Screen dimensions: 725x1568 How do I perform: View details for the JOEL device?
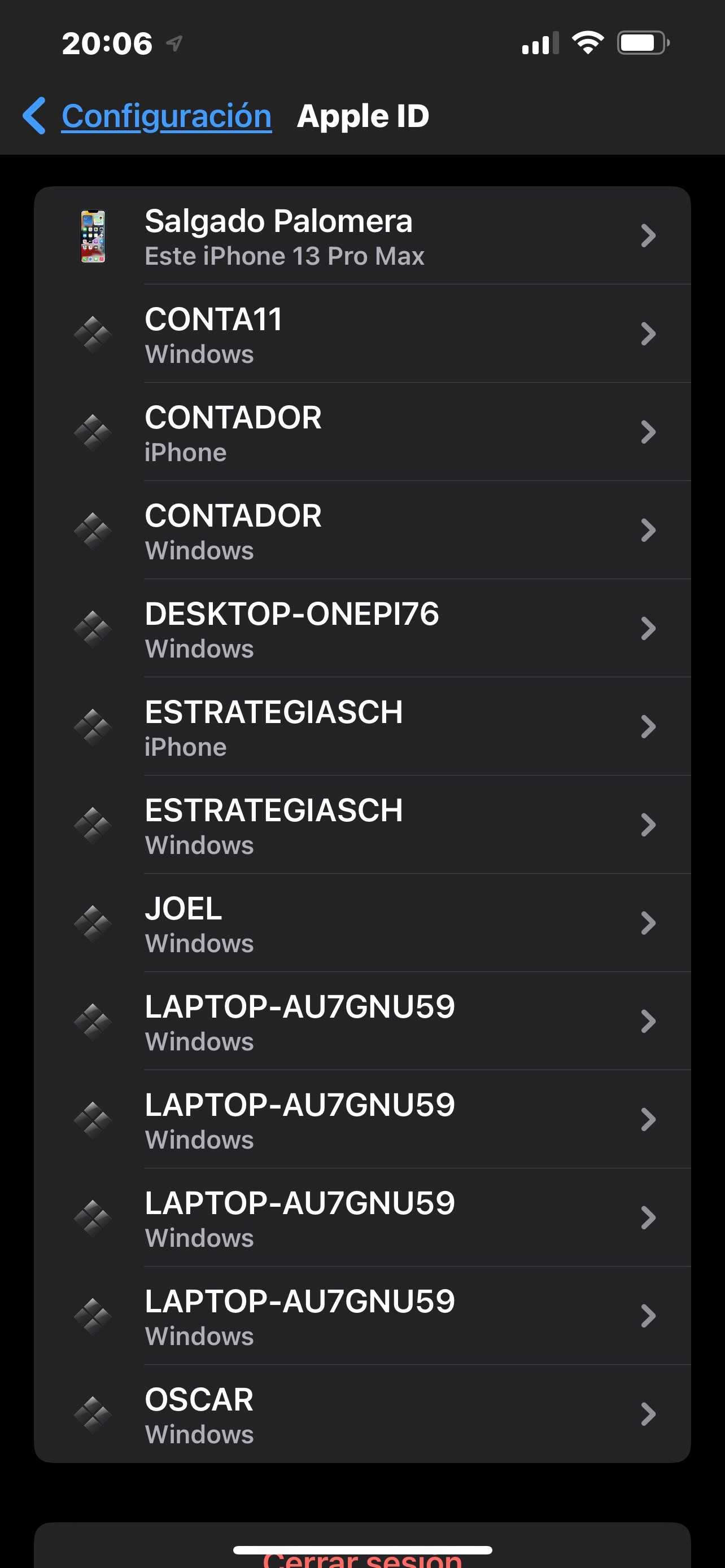coord(362,923)
